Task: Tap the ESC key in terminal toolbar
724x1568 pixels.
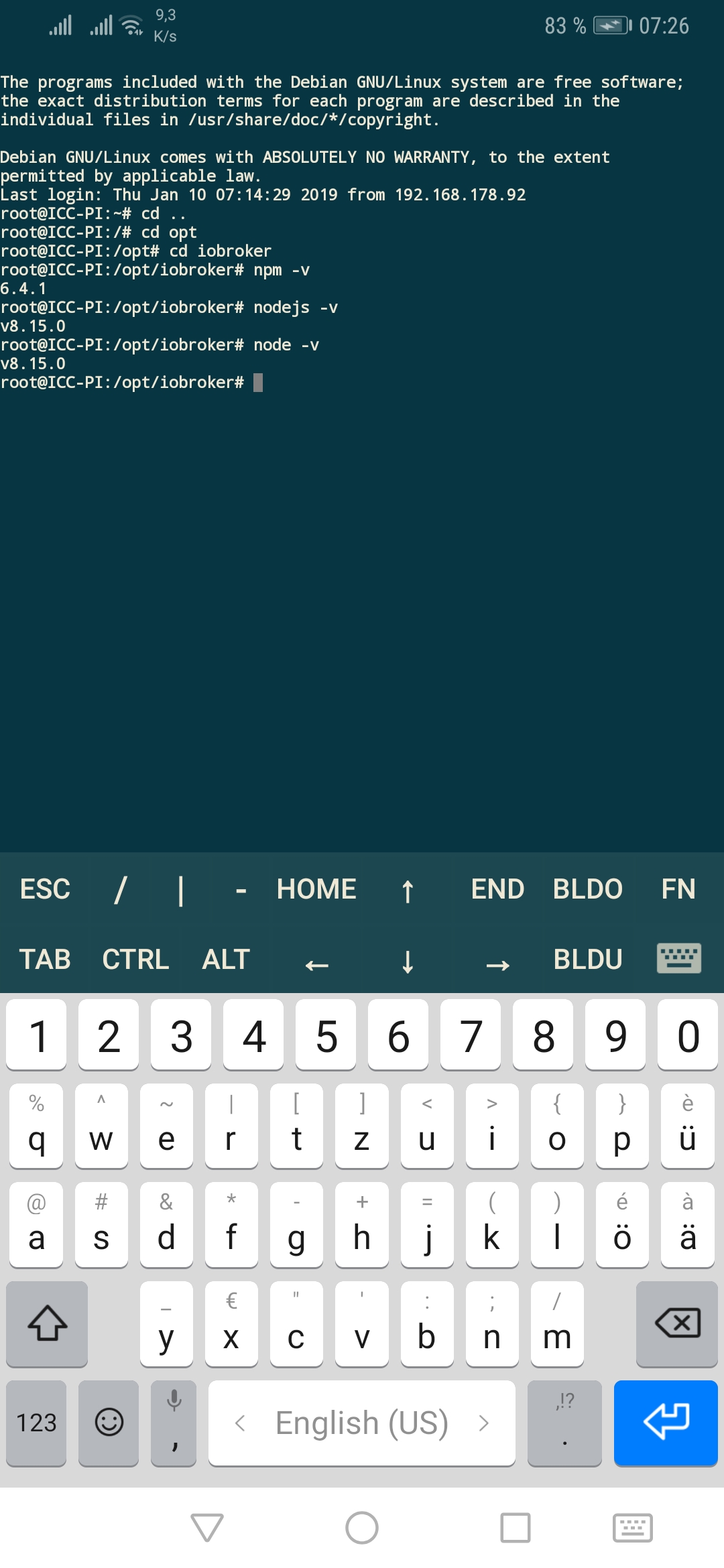Action: (45, 889)
